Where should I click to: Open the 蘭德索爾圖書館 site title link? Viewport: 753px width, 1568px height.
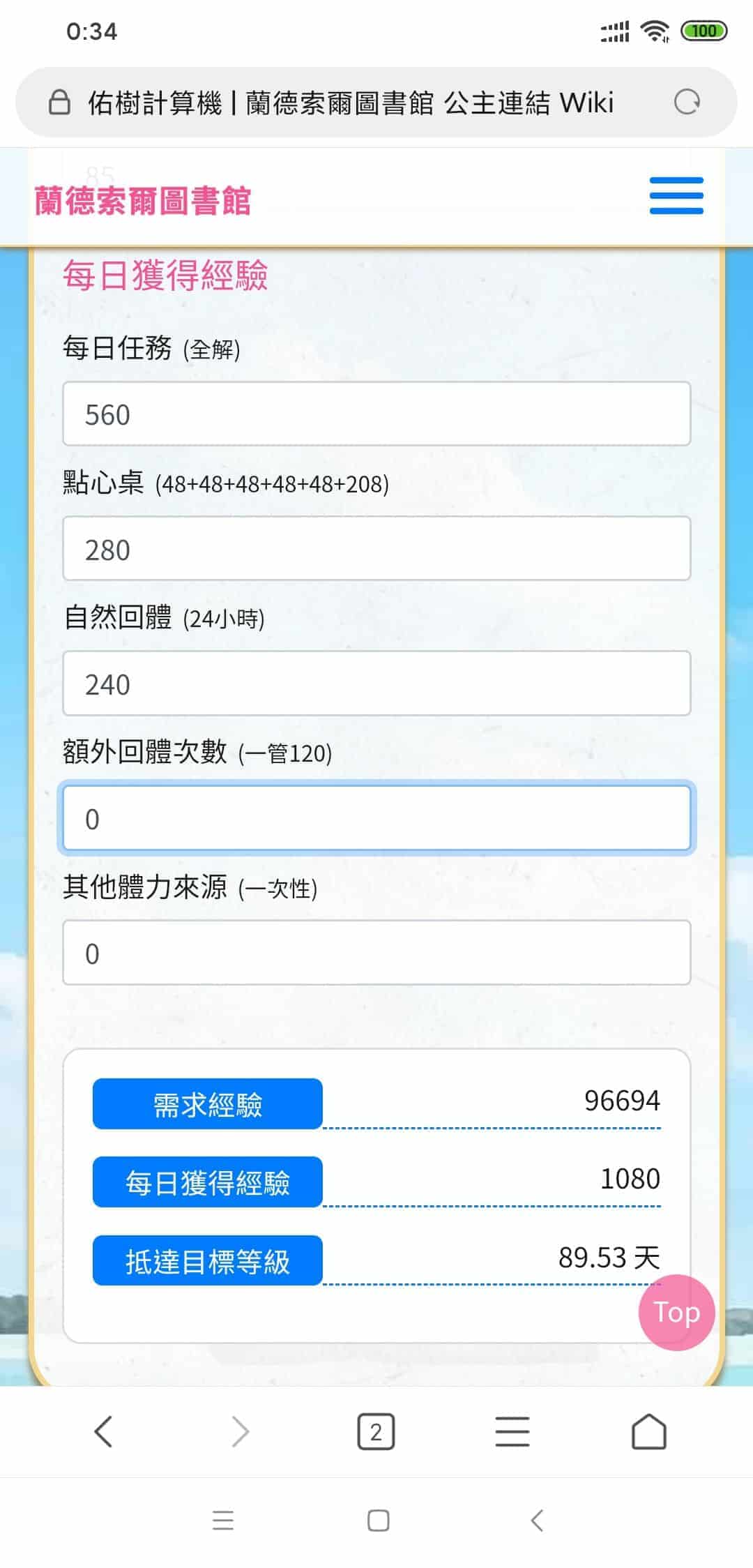pos(143,201)
